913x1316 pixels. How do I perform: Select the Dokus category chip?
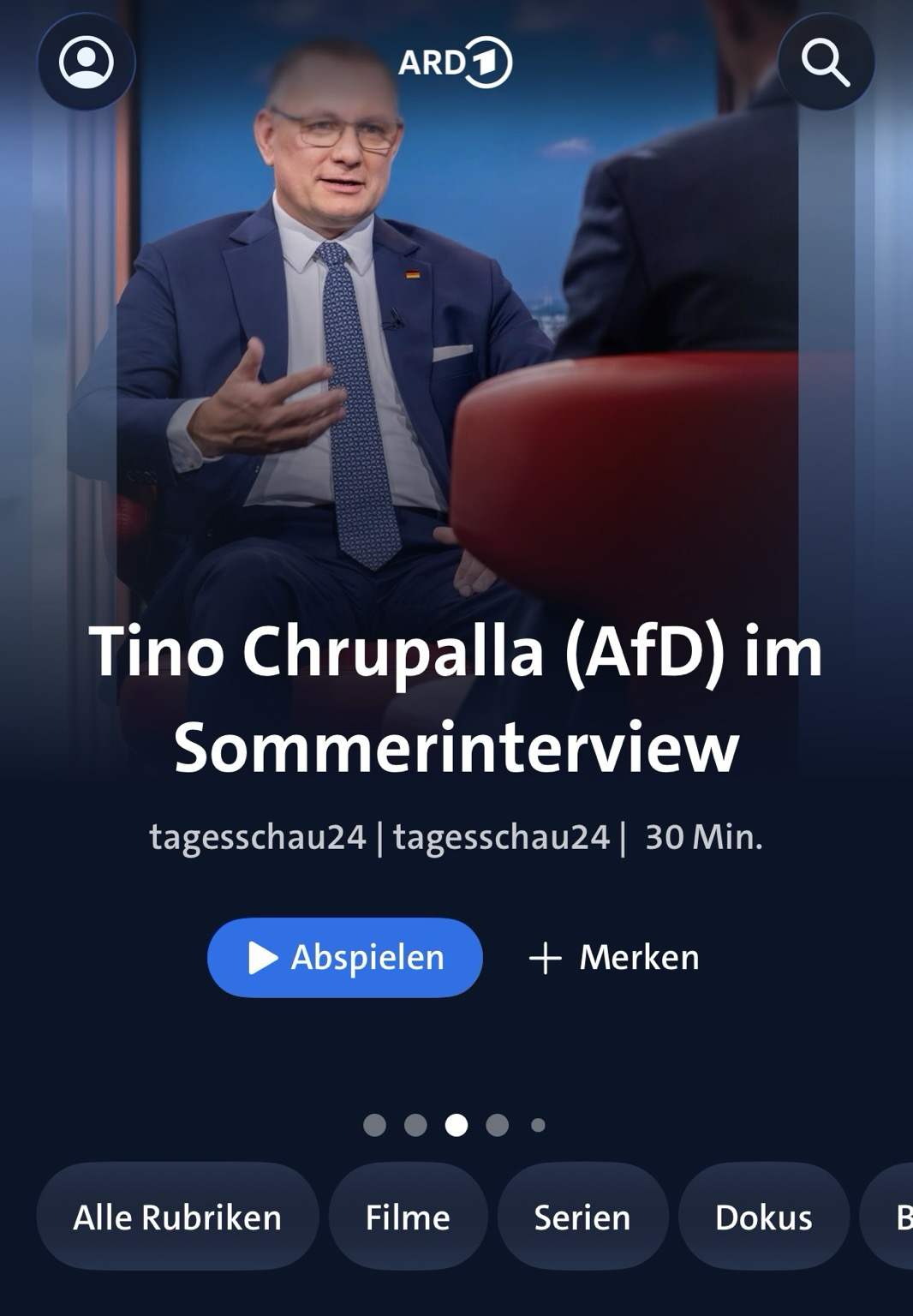[x=764, y=1217]
